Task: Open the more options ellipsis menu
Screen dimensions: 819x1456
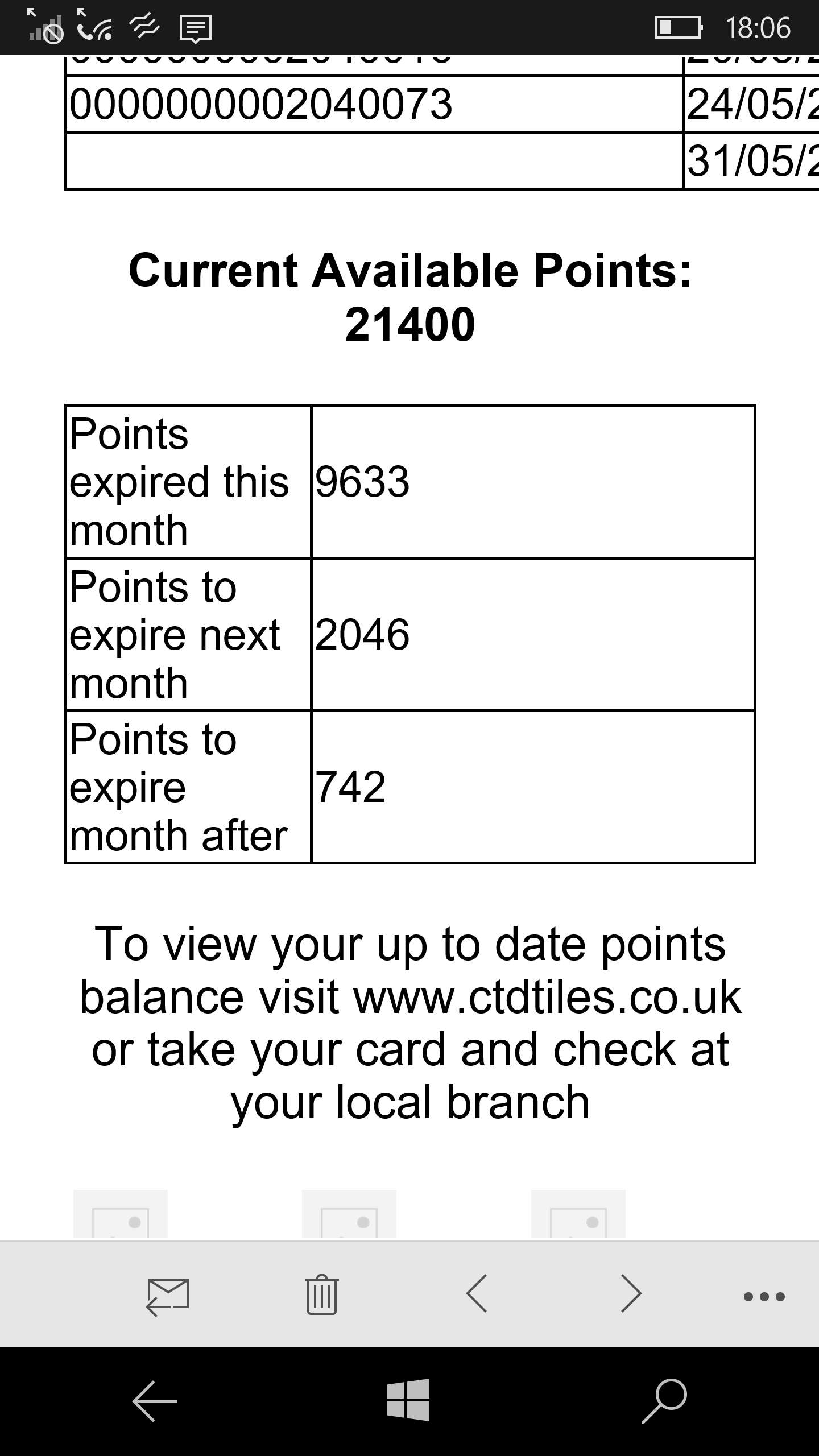Action: pos(764,1297)
